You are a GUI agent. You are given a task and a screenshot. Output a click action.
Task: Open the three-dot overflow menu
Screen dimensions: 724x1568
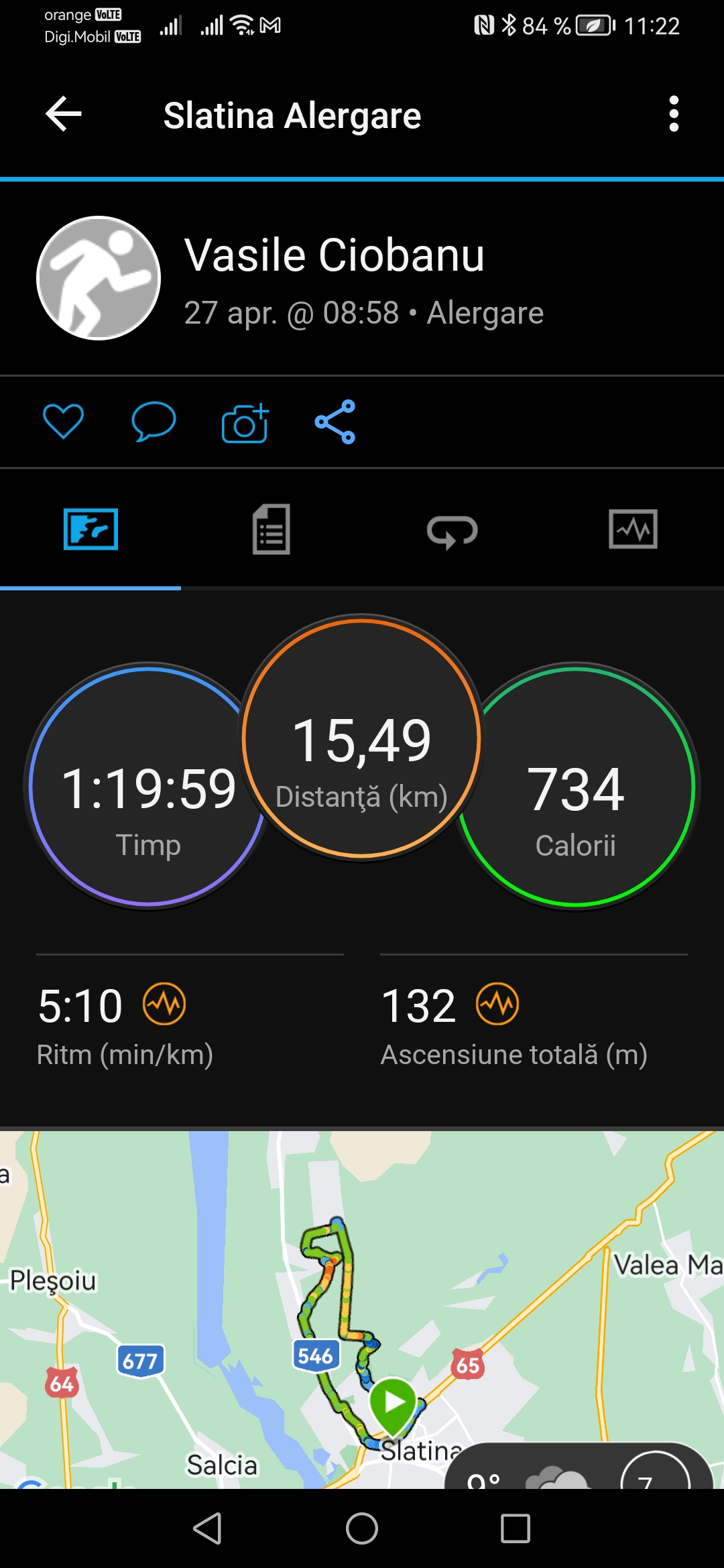pos(674,114)
